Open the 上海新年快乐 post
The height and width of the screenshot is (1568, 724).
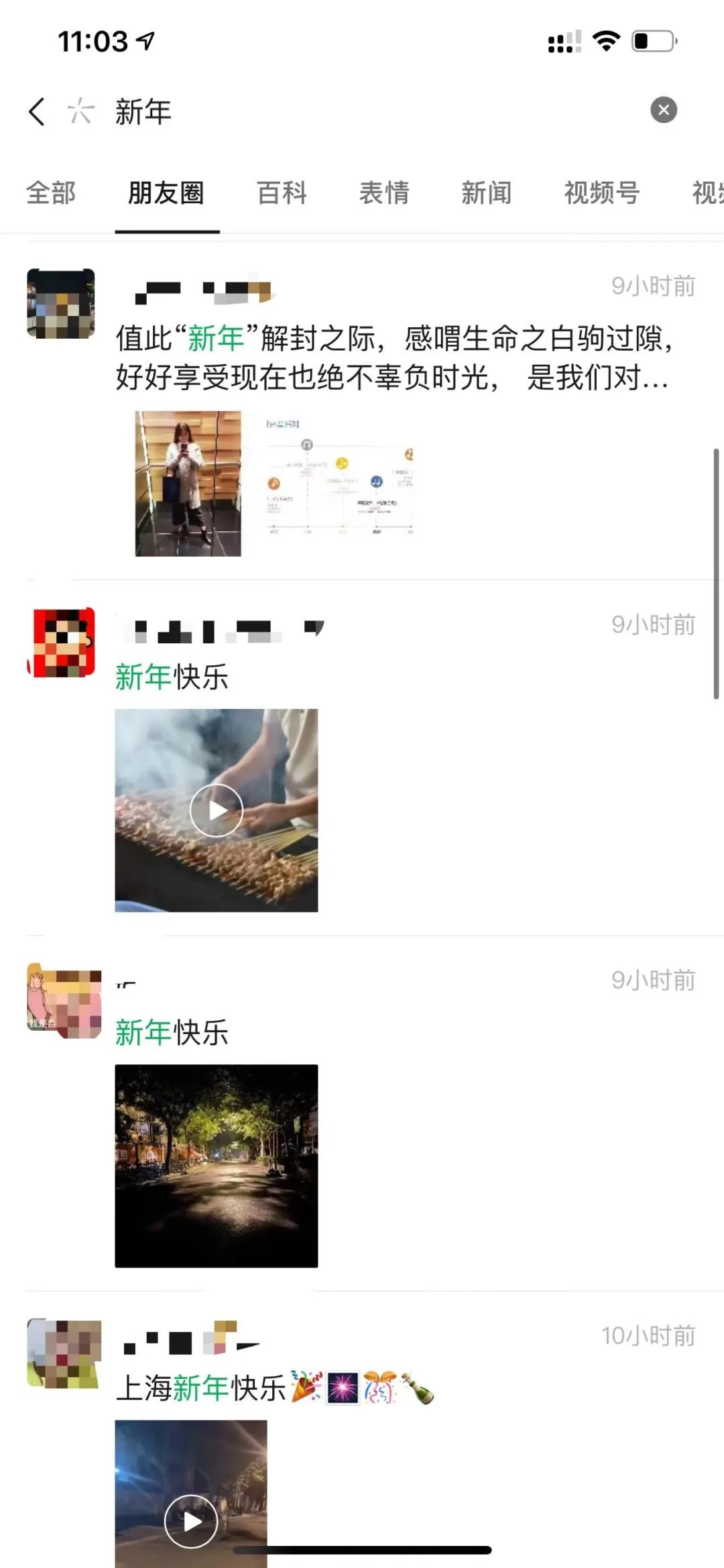pos(275,1388)
